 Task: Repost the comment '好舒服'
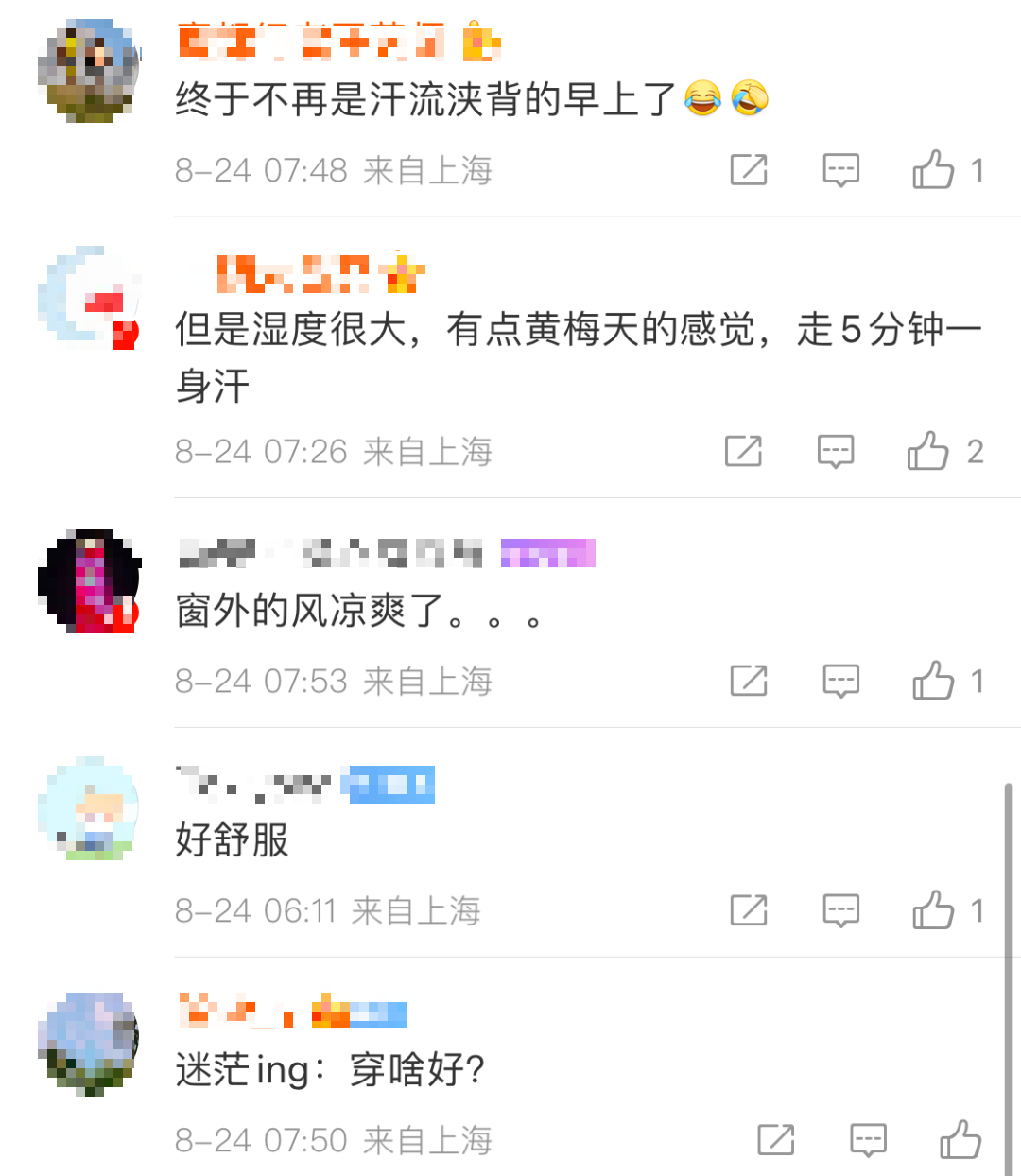tap(749, 910)
